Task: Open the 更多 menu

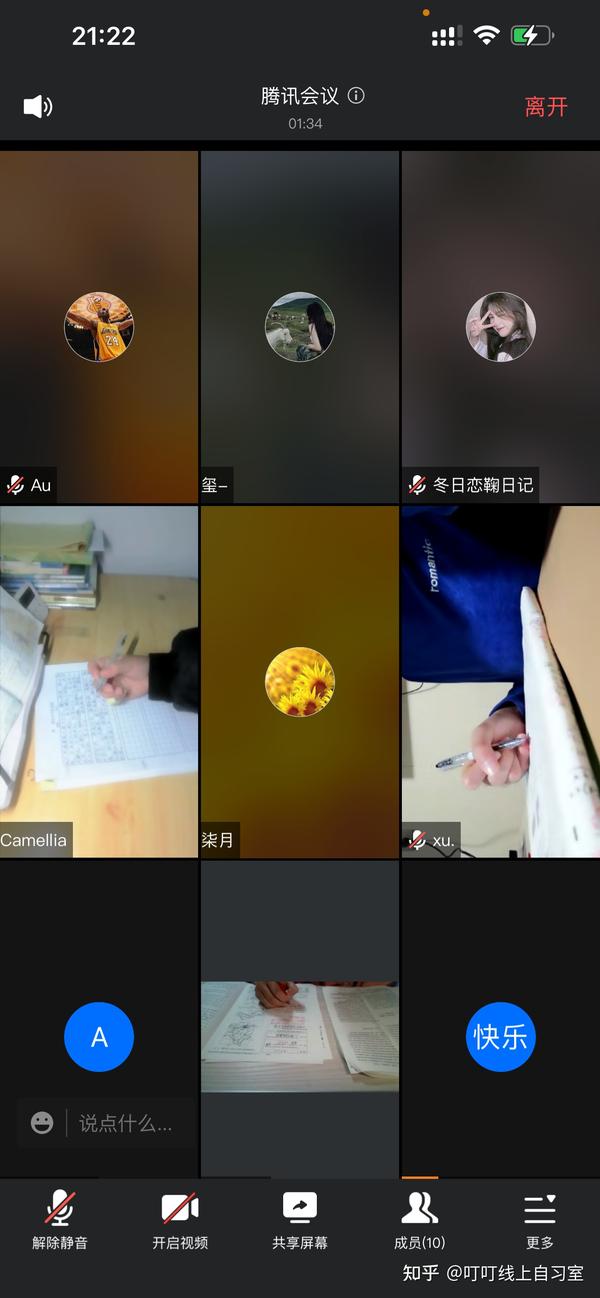Action: pyautogui.click(x=540, y=1221)
